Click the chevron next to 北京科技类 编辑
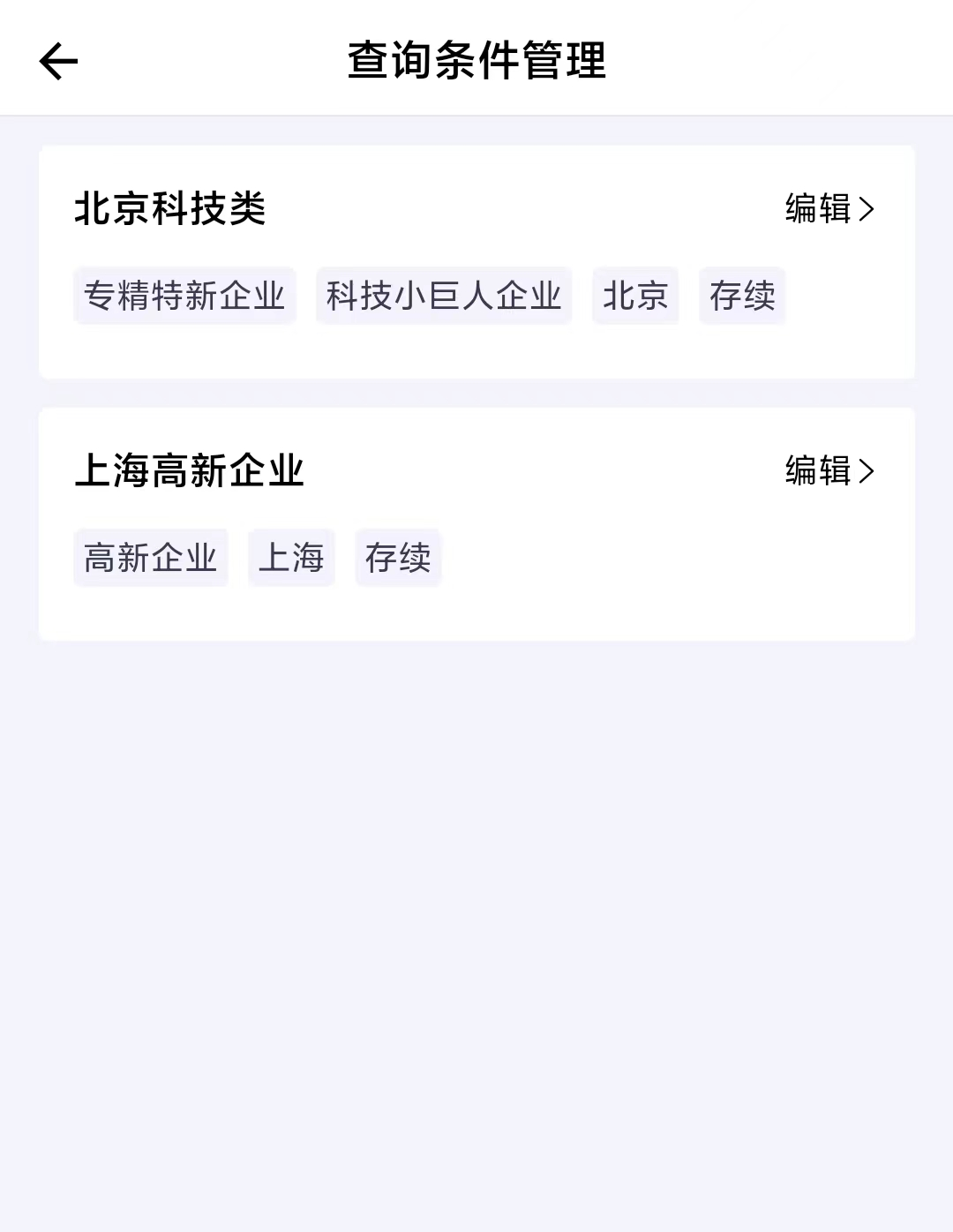 coord(867,209)
